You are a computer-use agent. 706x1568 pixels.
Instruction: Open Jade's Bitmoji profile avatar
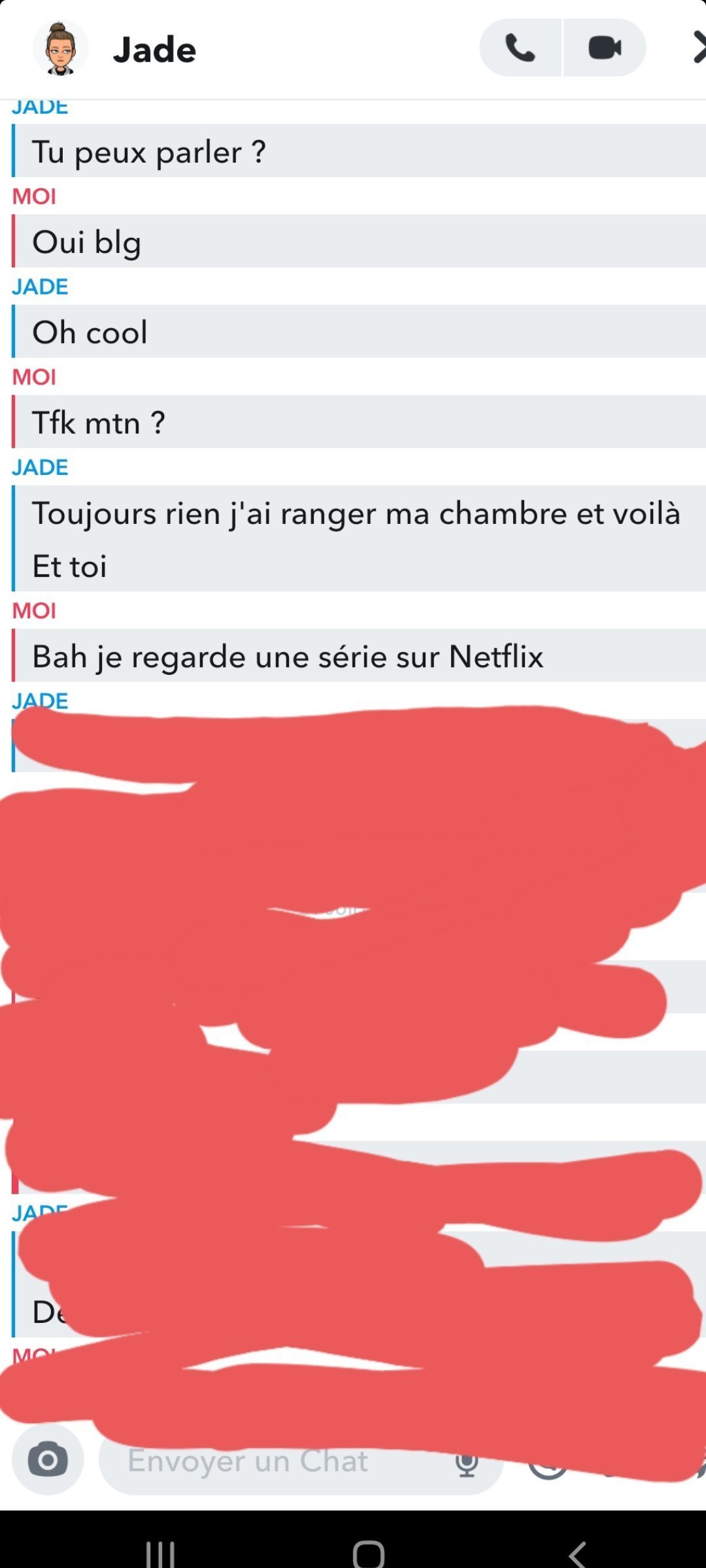(60, 48)
